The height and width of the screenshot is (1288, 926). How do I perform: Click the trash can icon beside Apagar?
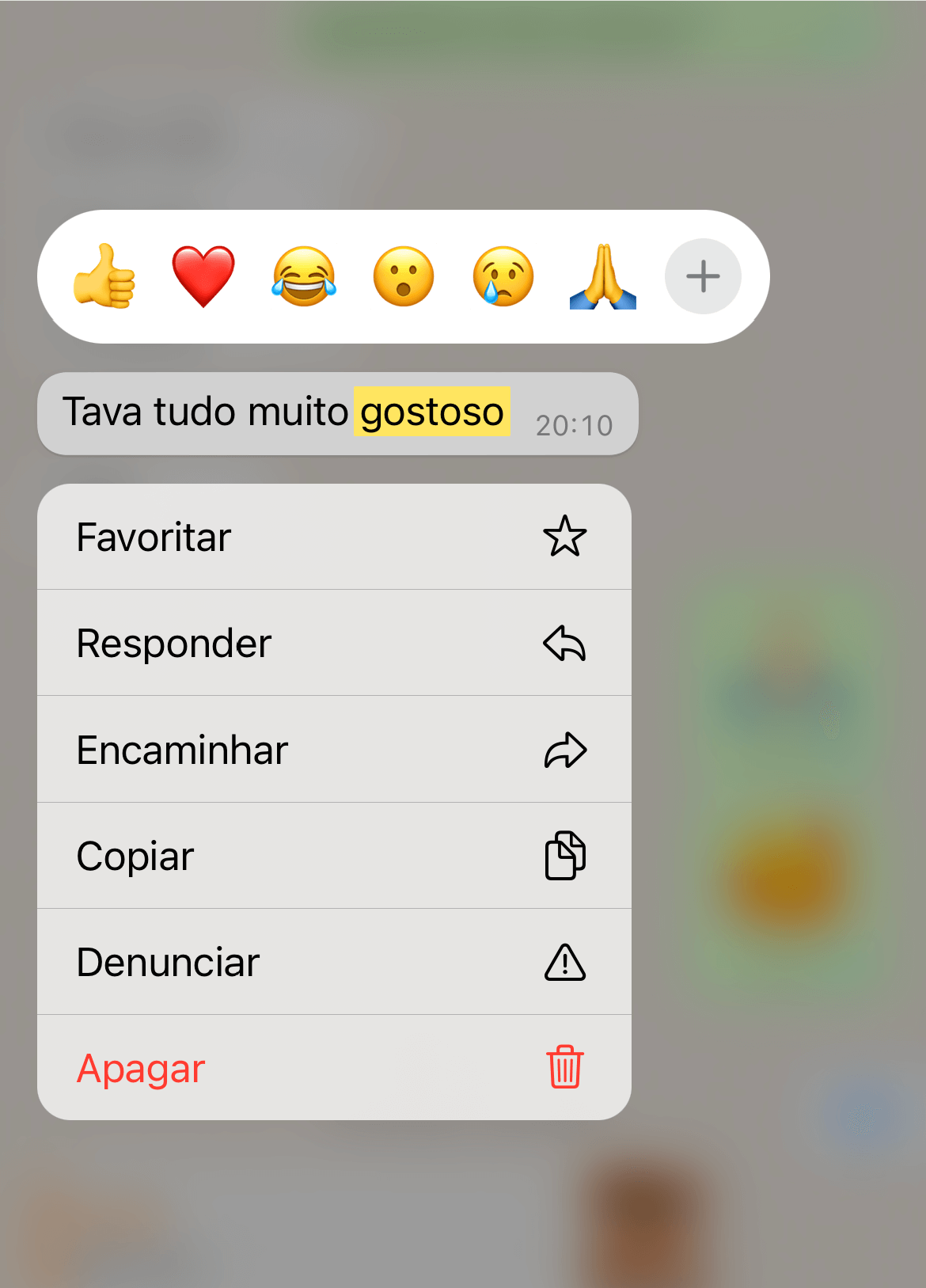pos(565,1067)
